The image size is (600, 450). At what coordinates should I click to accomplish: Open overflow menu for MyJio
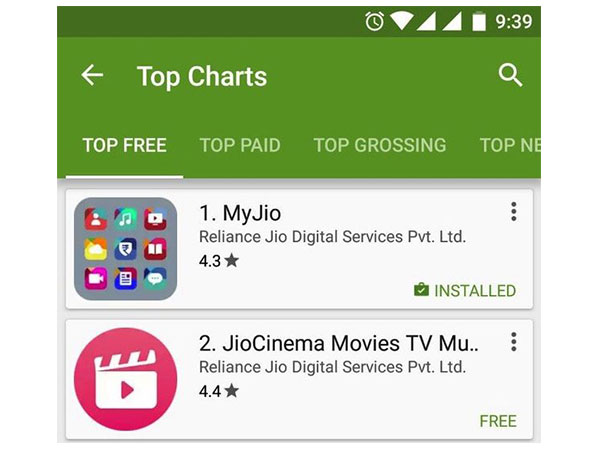point(513,212)
